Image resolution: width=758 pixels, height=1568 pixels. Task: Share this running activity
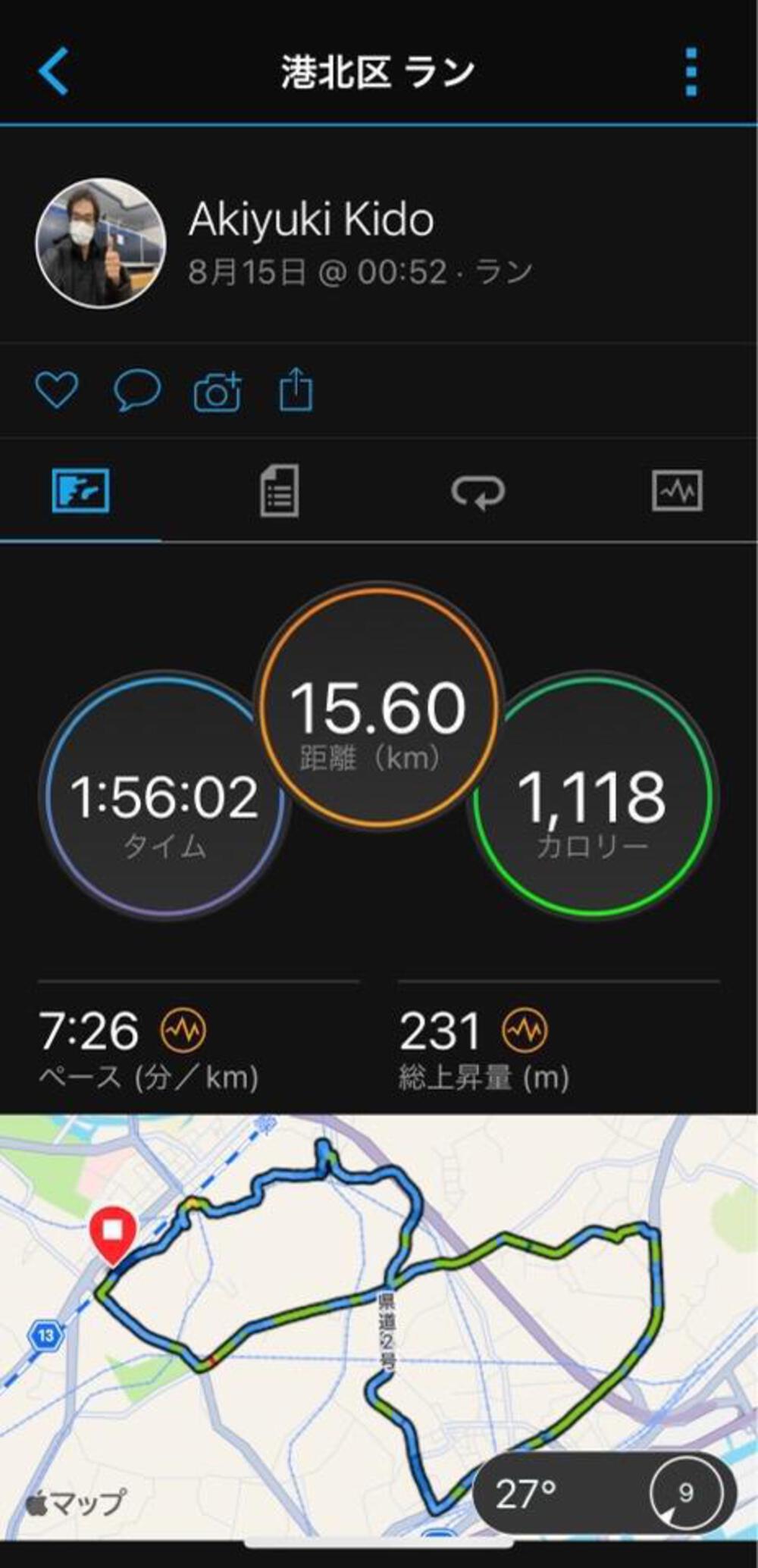(296, 390)
